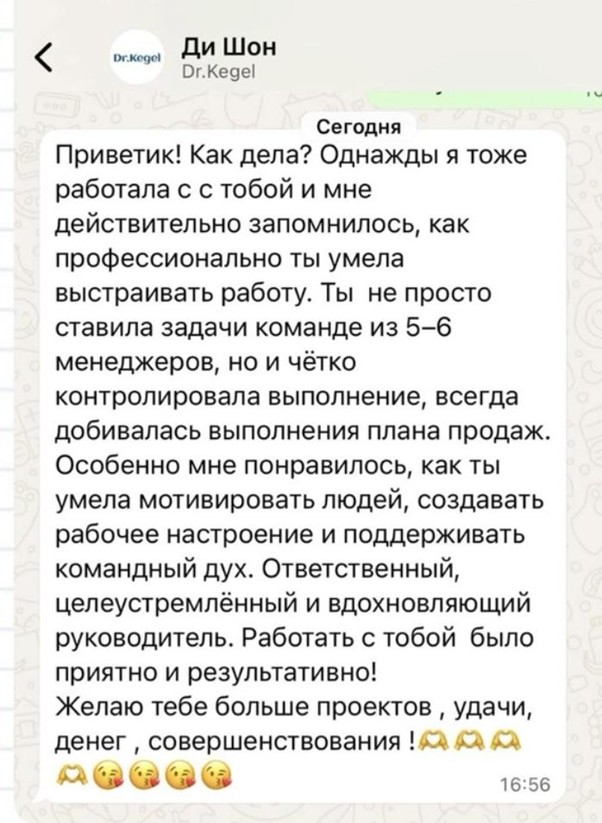
Task: Go back to the chat list
Action: (41, 61)
